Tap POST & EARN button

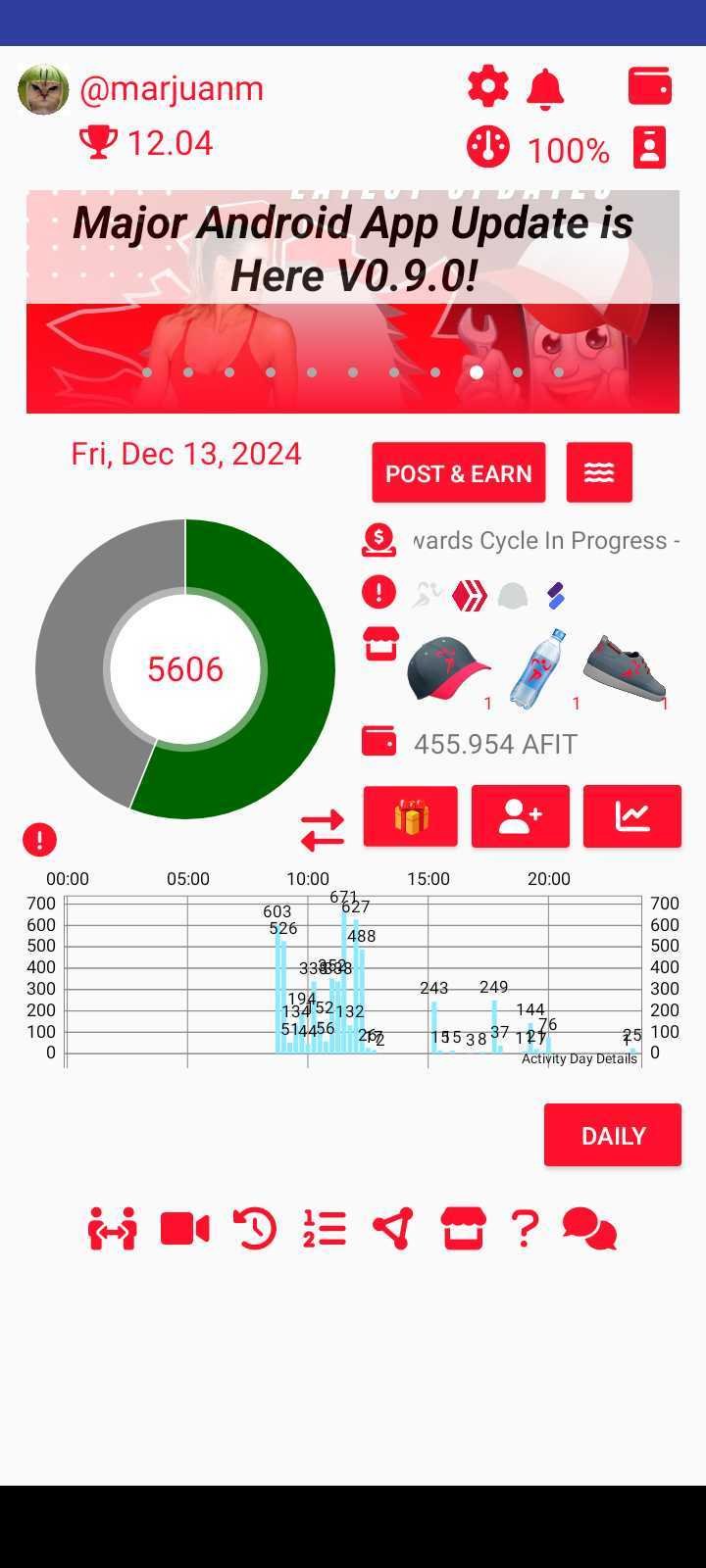(x=458, y=472)
